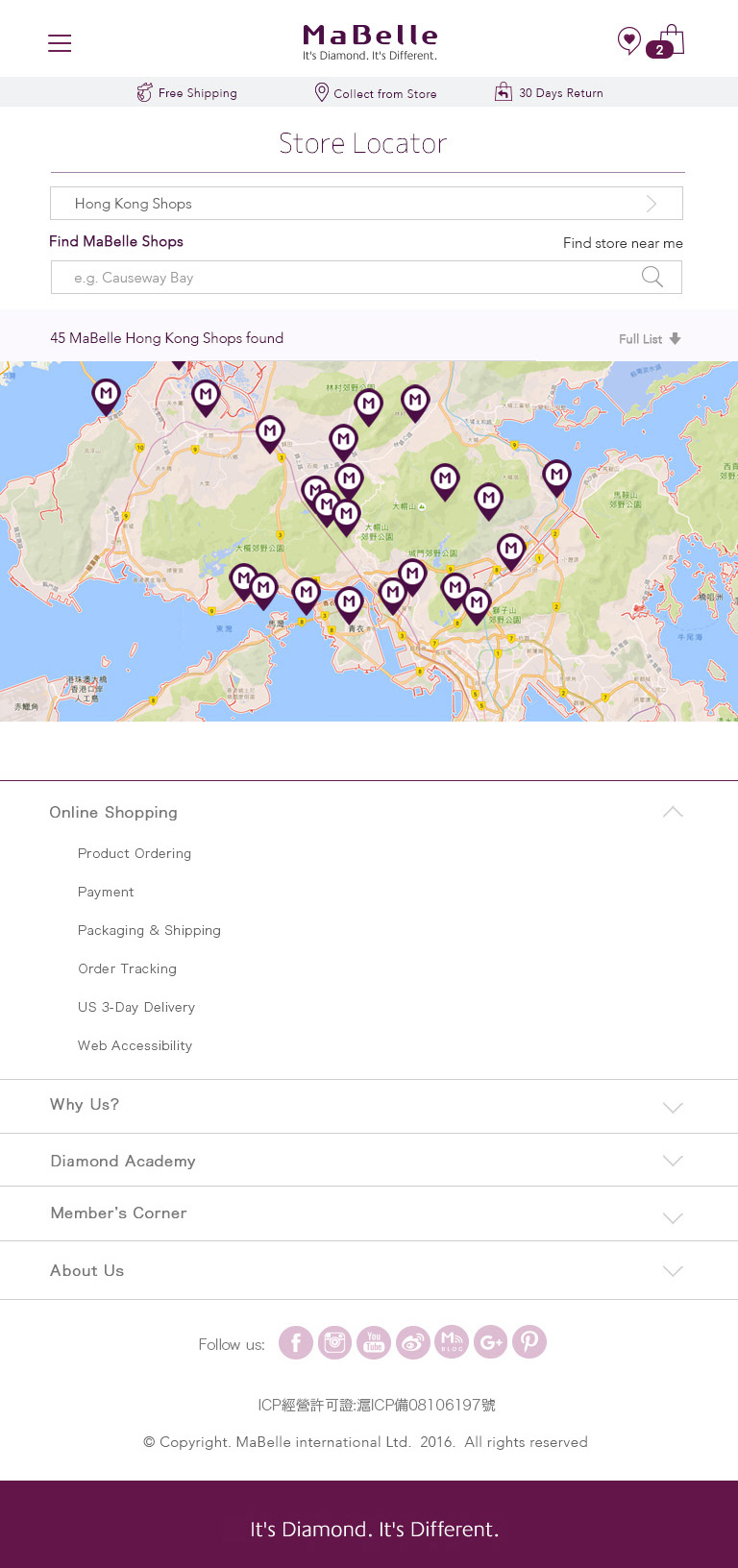The width and height of the screenshot is (738, 1568).
Task: Expand the Why Us? section
Action: click(369, 1106)
